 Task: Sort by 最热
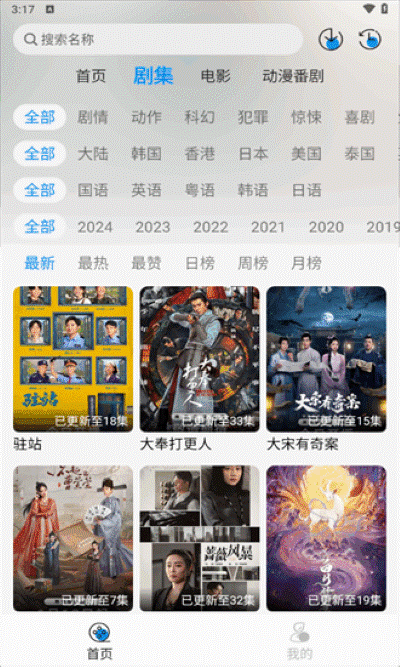(x=93, y=263)
